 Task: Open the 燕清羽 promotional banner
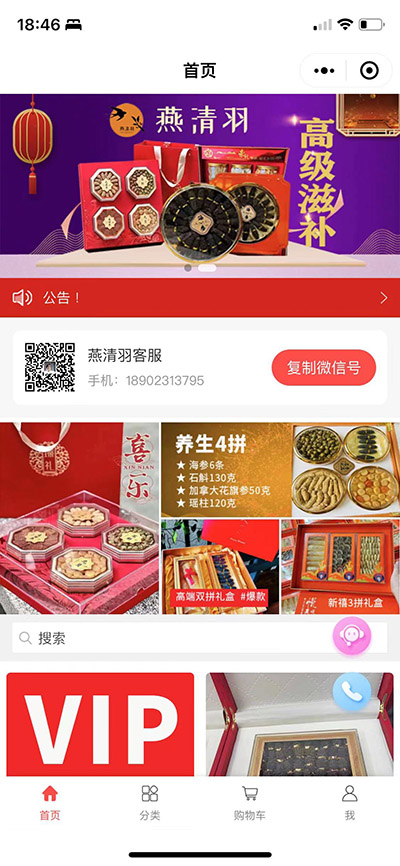point(200,186)
